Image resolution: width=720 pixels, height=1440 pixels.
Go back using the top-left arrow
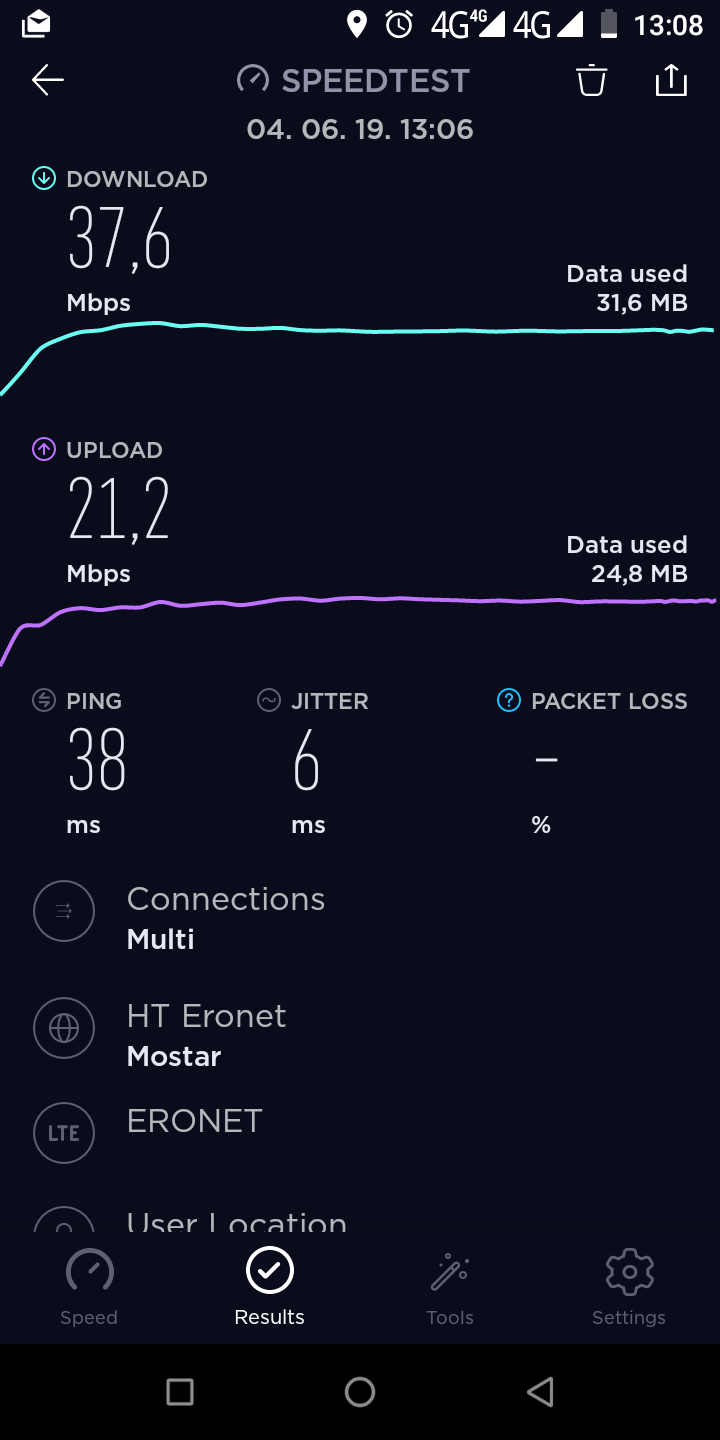point(47,80)
